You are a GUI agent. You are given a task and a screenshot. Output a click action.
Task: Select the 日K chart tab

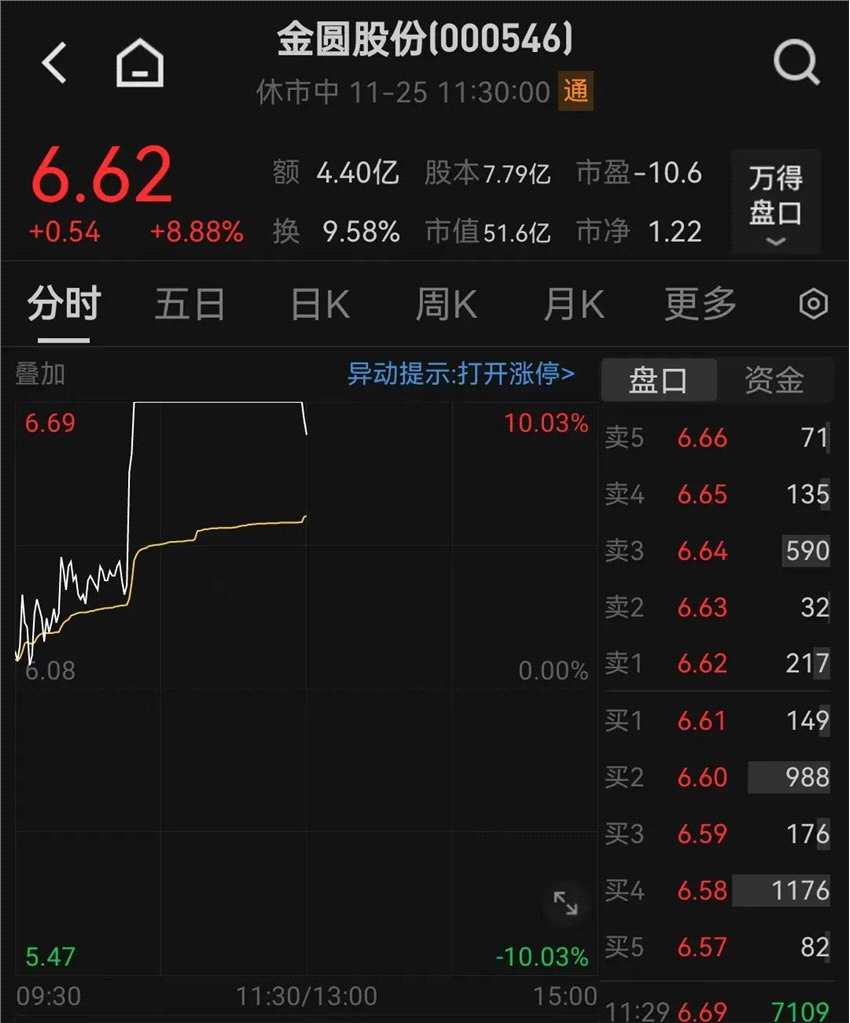point(320,304)
